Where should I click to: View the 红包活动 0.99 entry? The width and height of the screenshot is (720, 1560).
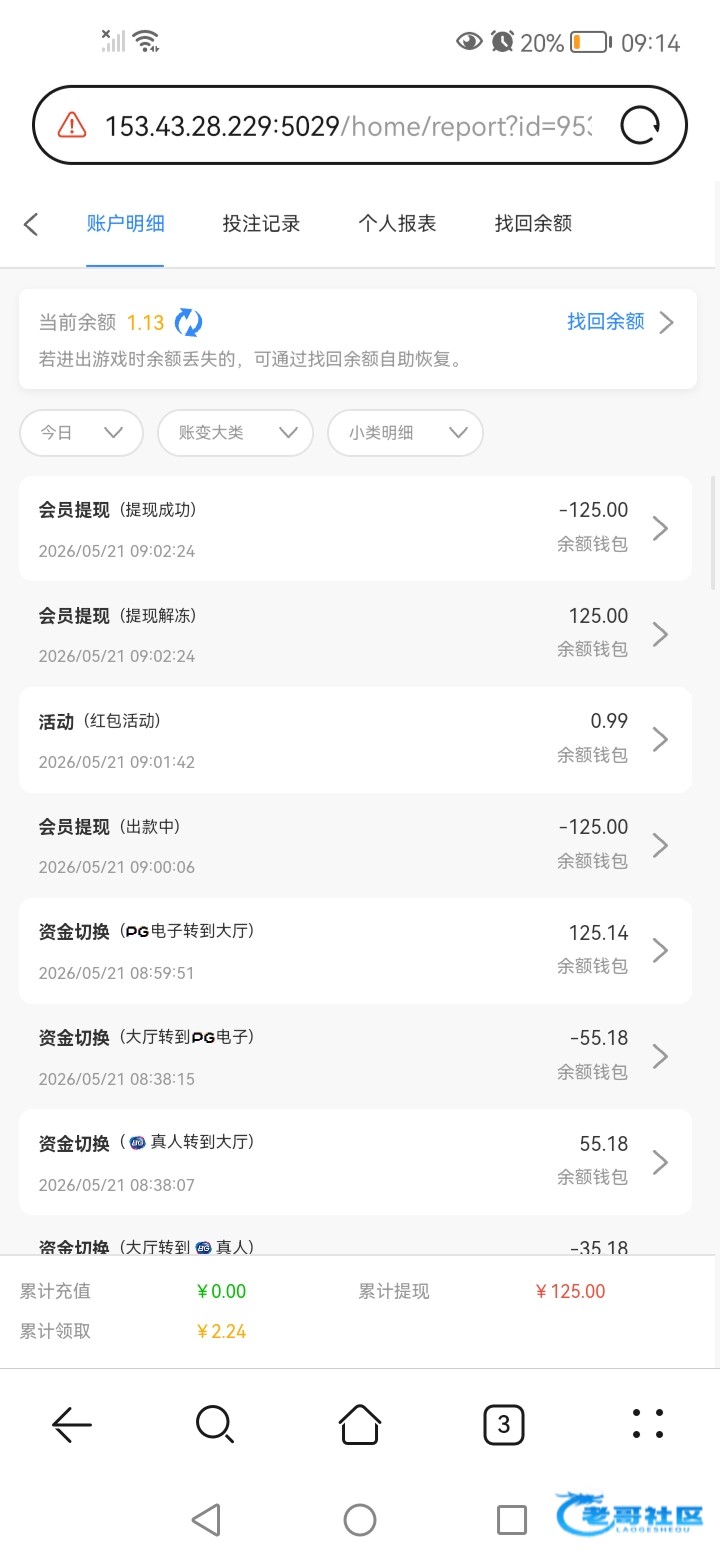[355, 739]
